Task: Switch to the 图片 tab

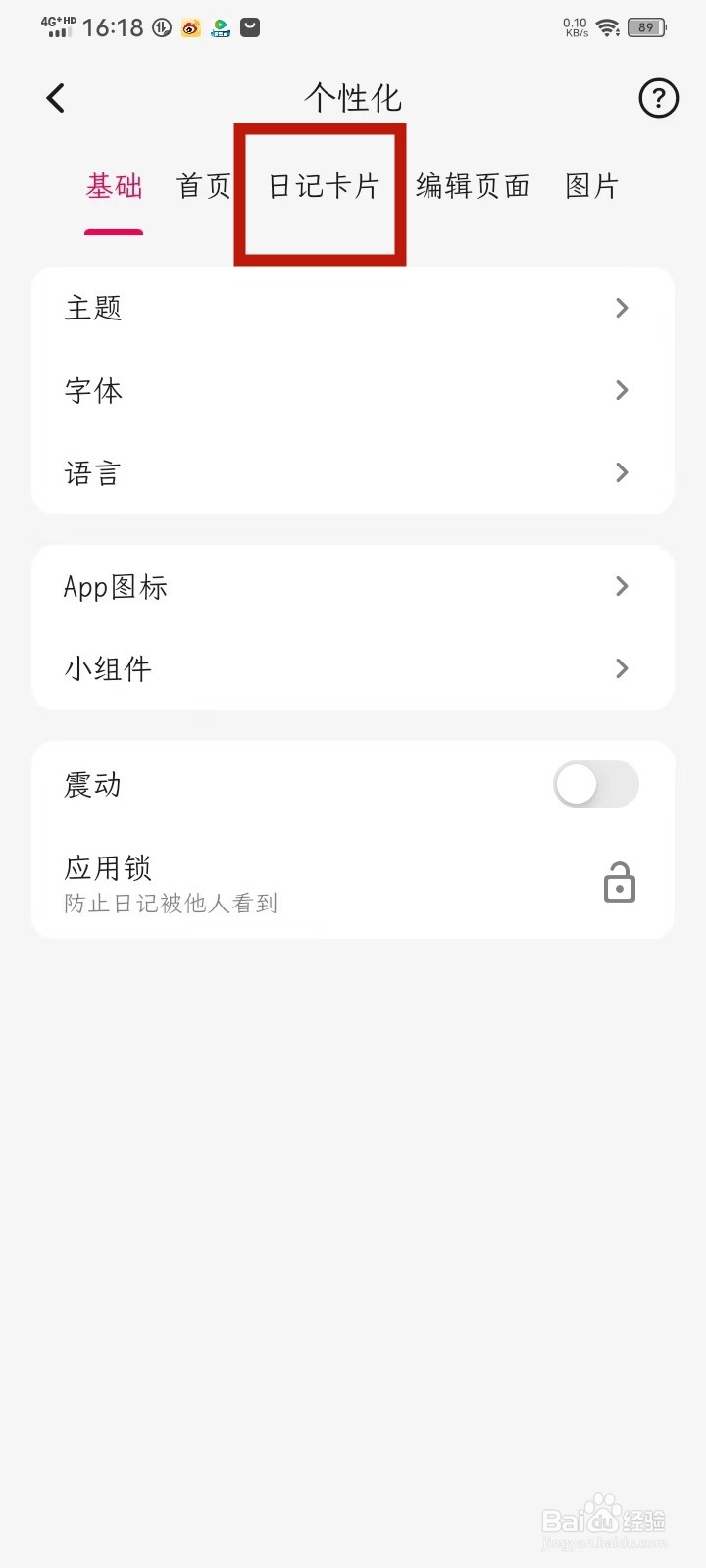Action: (x=592, y=186)
